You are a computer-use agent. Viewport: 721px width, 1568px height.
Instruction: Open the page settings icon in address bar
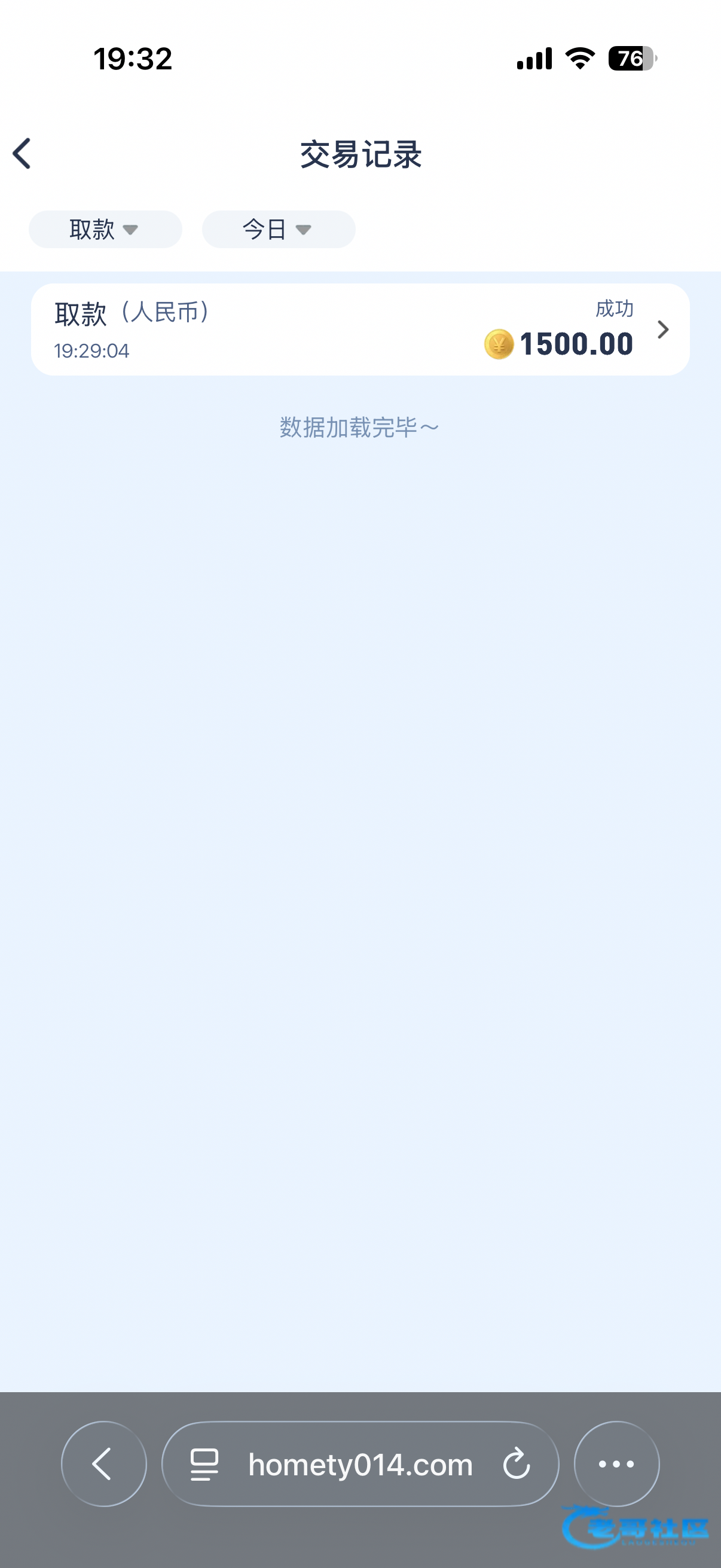coord(204,1465)
